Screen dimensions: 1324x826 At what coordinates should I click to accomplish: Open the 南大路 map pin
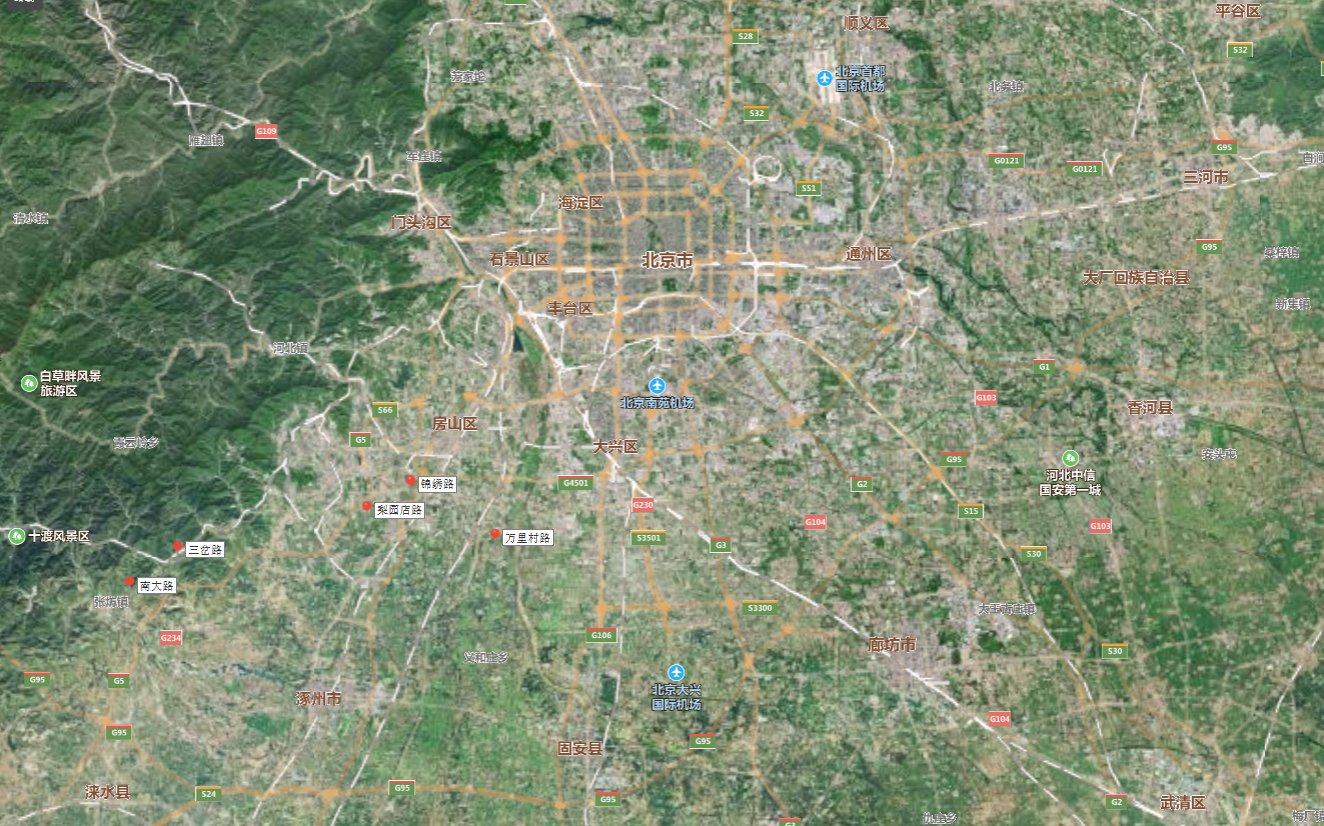tap(129, 583)
